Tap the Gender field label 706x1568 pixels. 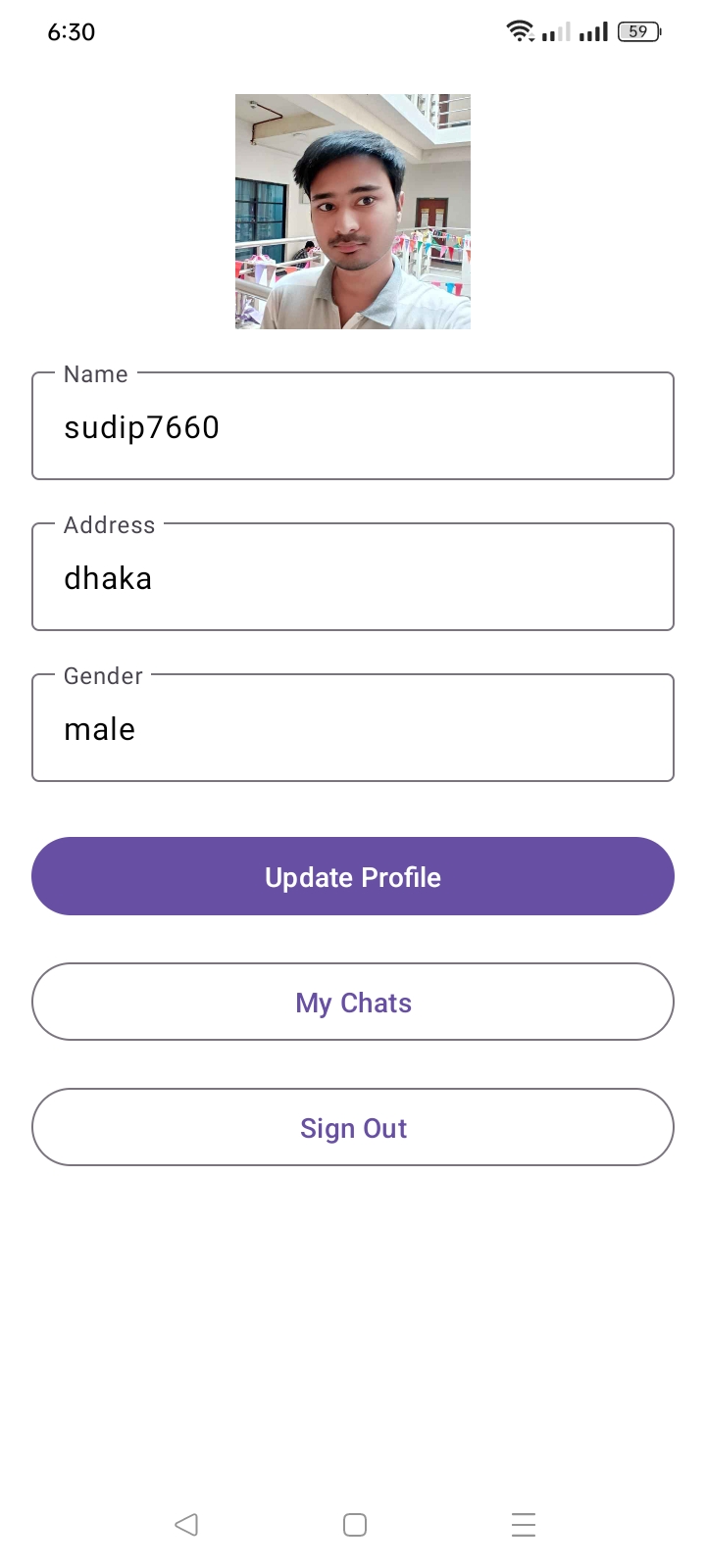(x=102, y=675)
